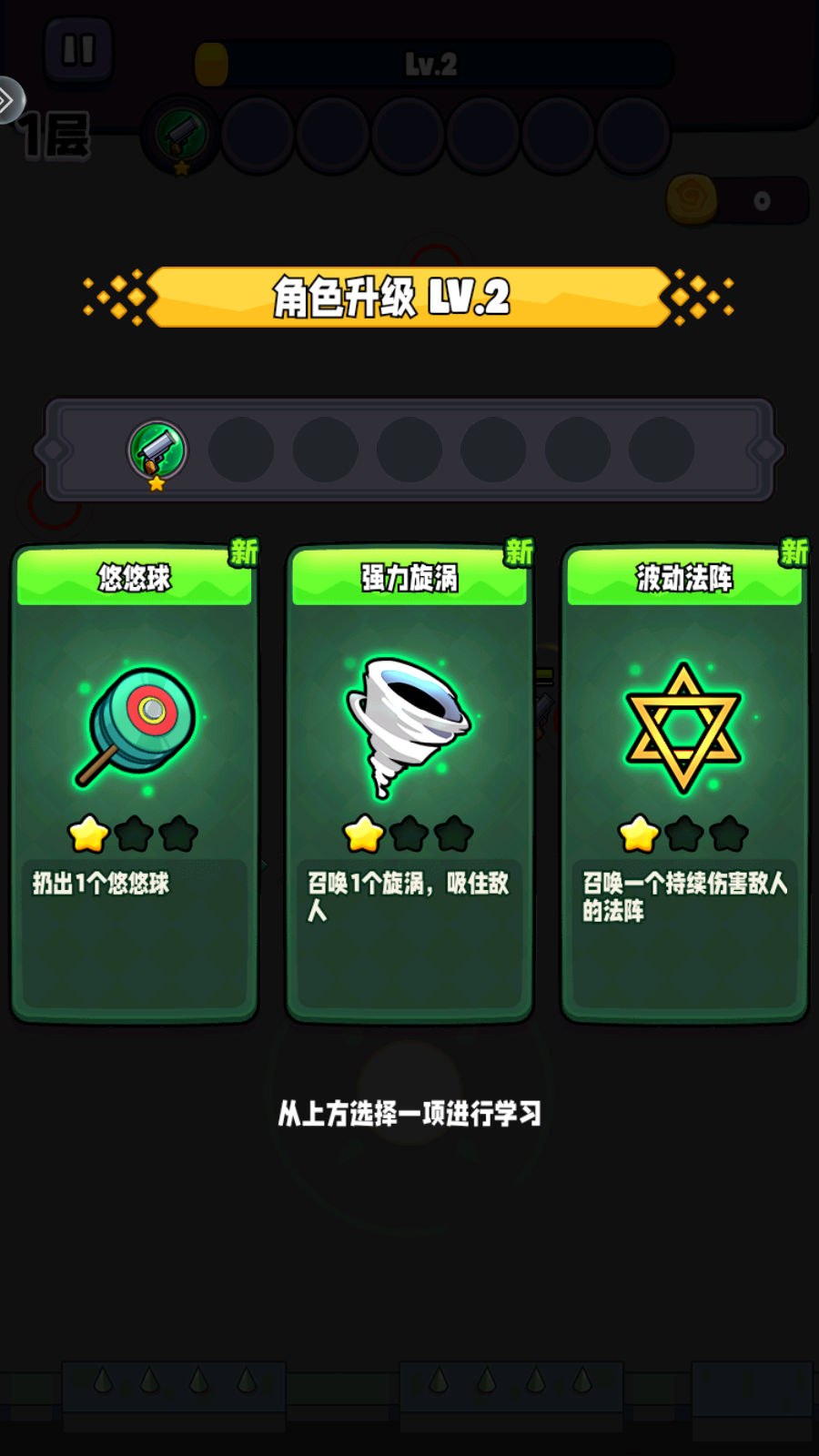Choose the 强力旋涡 tornado skill card
Screen dimensions: 819x1456
coord(409,783)
